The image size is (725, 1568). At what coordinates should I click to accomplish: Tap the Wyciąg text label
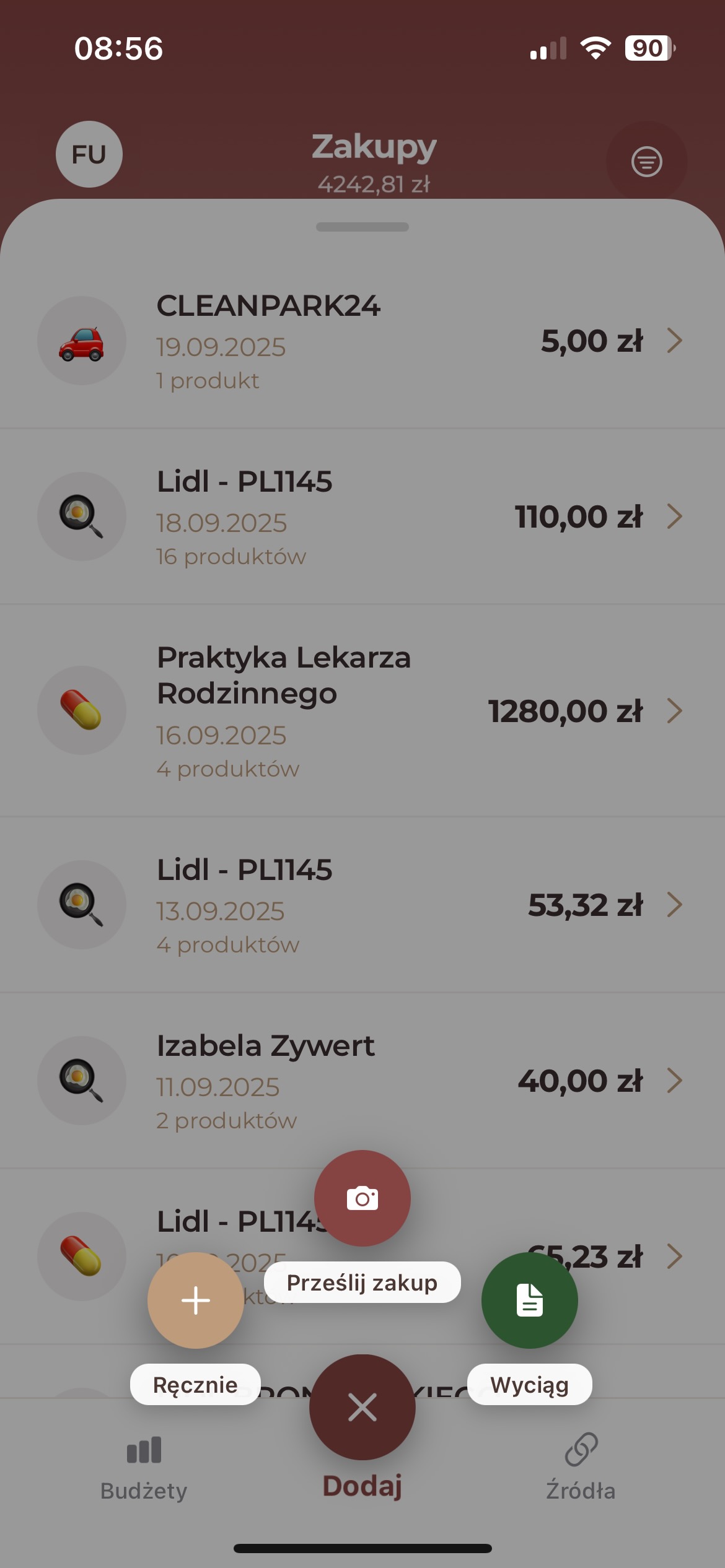(x=530, y=1384)
